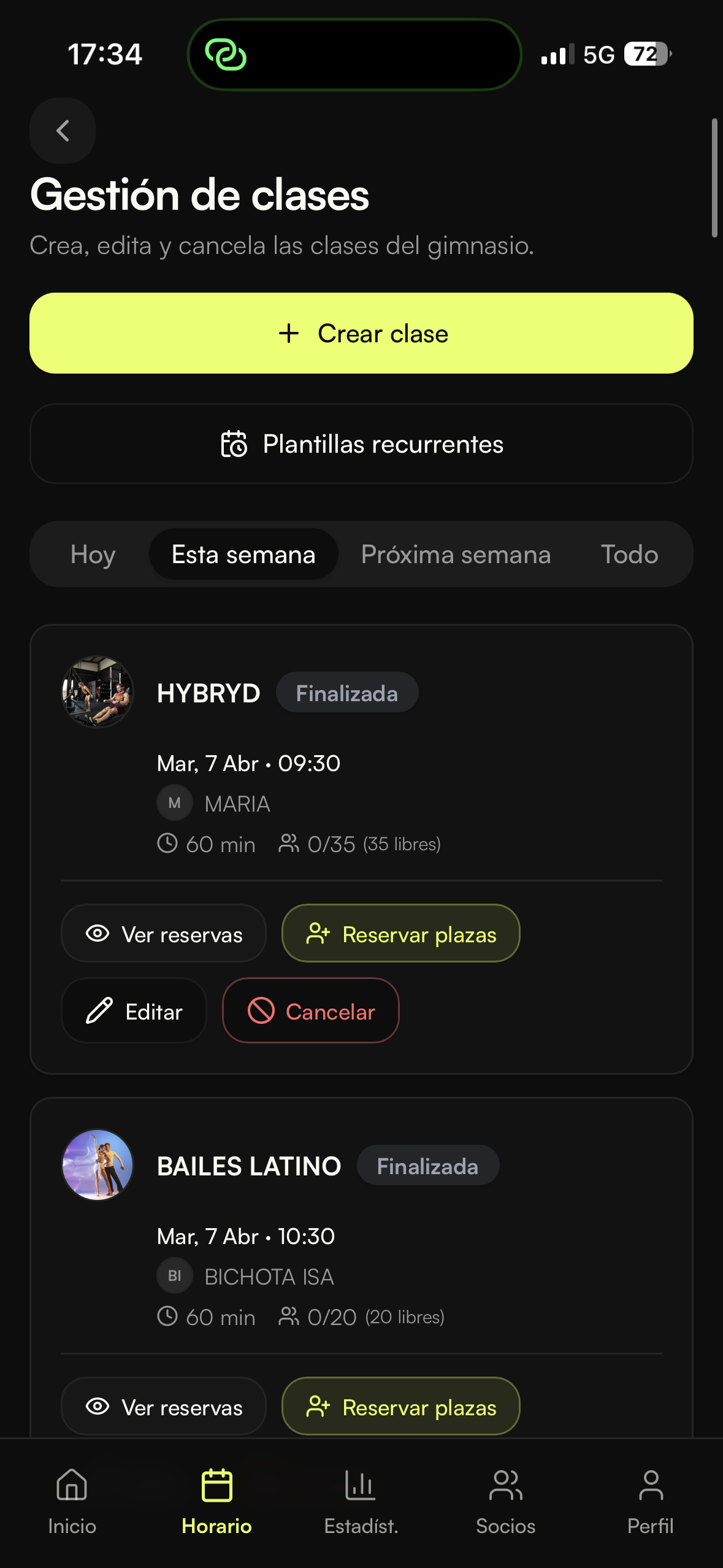Tap the BAILES LATINO class thumbnail
This screenshot has height=1568, width=723.
click(x=98, y=1165)
